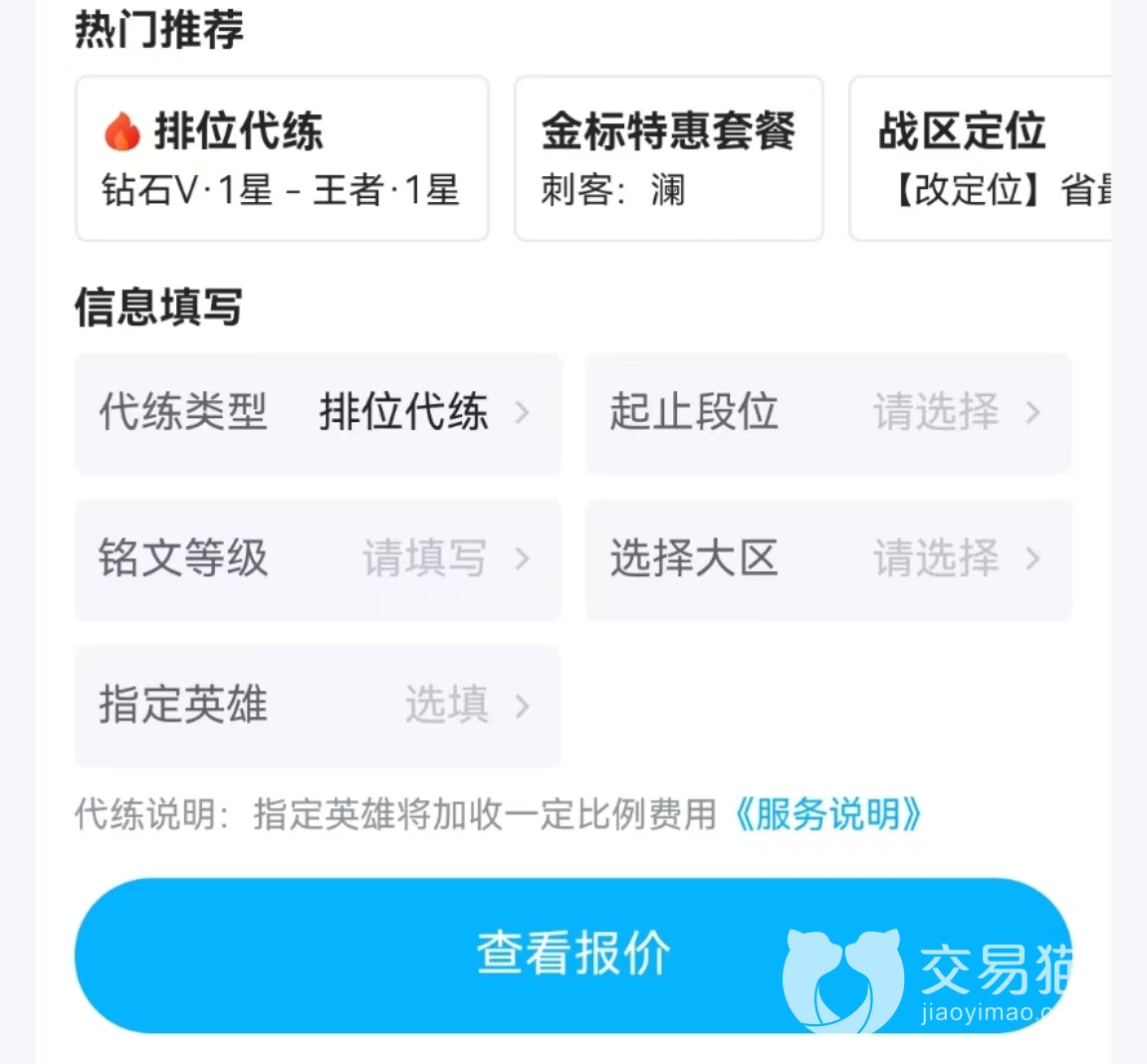Image resolution: width=1147 pixels, height=1064 pixels.
Task: Open the 选择大区 picker
Action: (827, 559)
